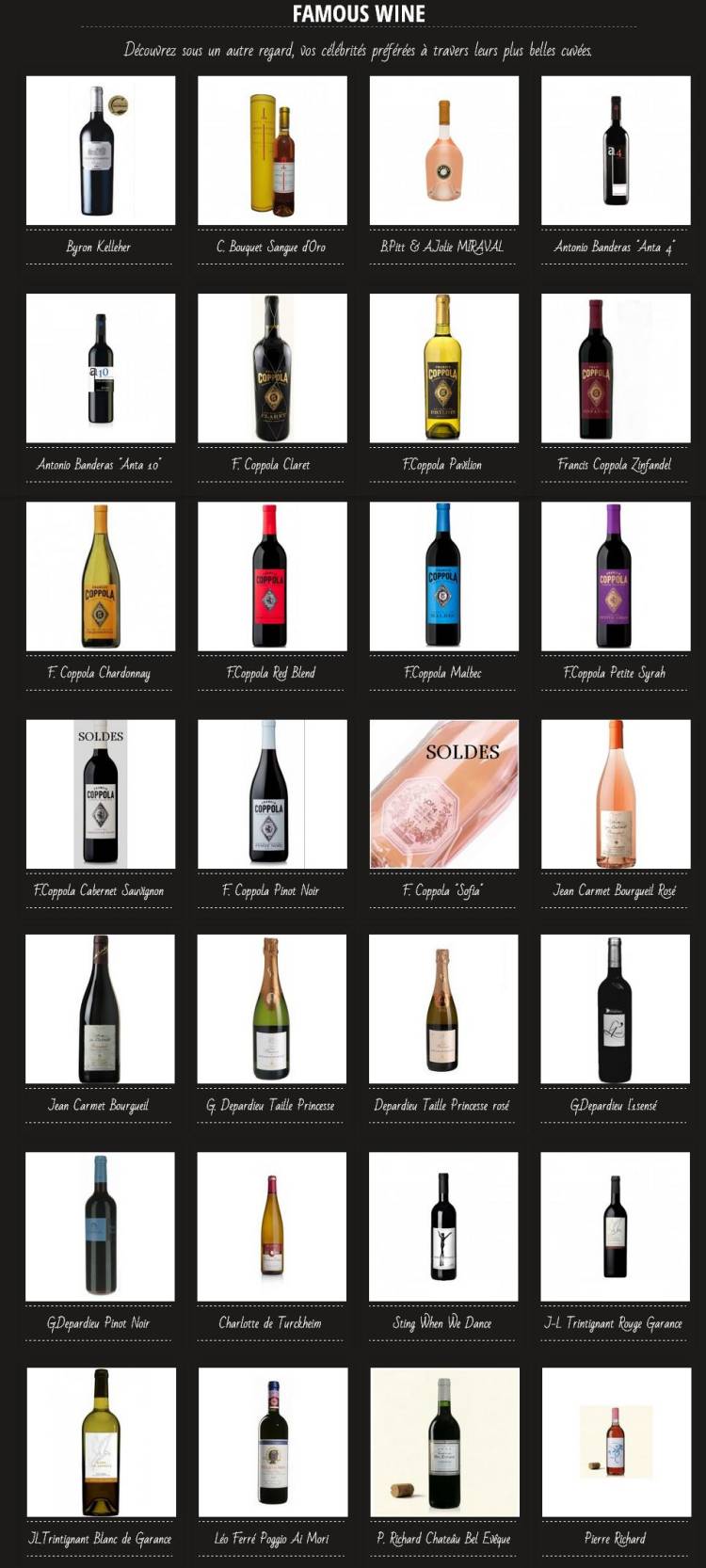Select Antonio Banderas "Anta 4" wine
Screen dimensions: 706x1568
pyautogui.click(x=616, y=151)
